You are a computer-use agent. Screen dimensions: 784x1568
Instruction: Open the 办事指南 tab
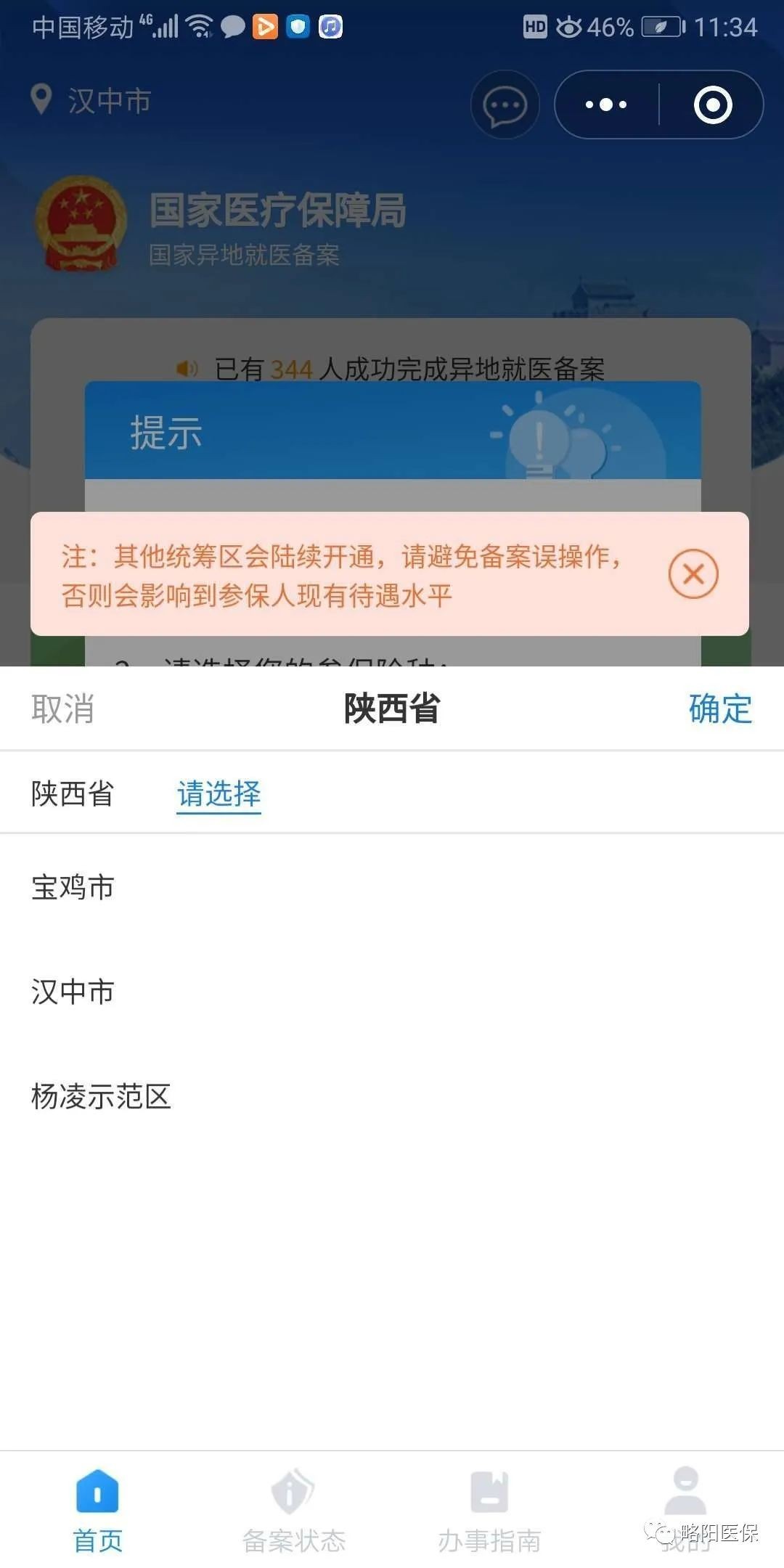coord(489,1507)
